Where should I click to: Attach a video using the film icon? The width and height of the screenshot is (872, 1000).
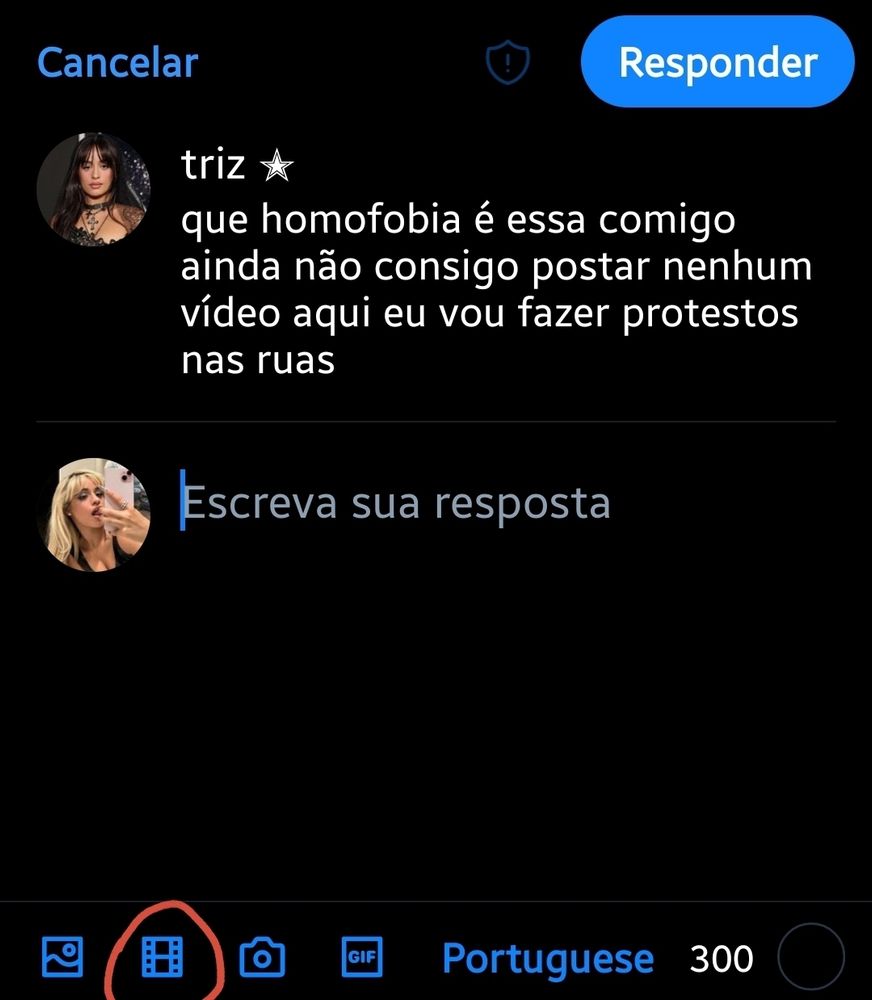pos(163,958)
